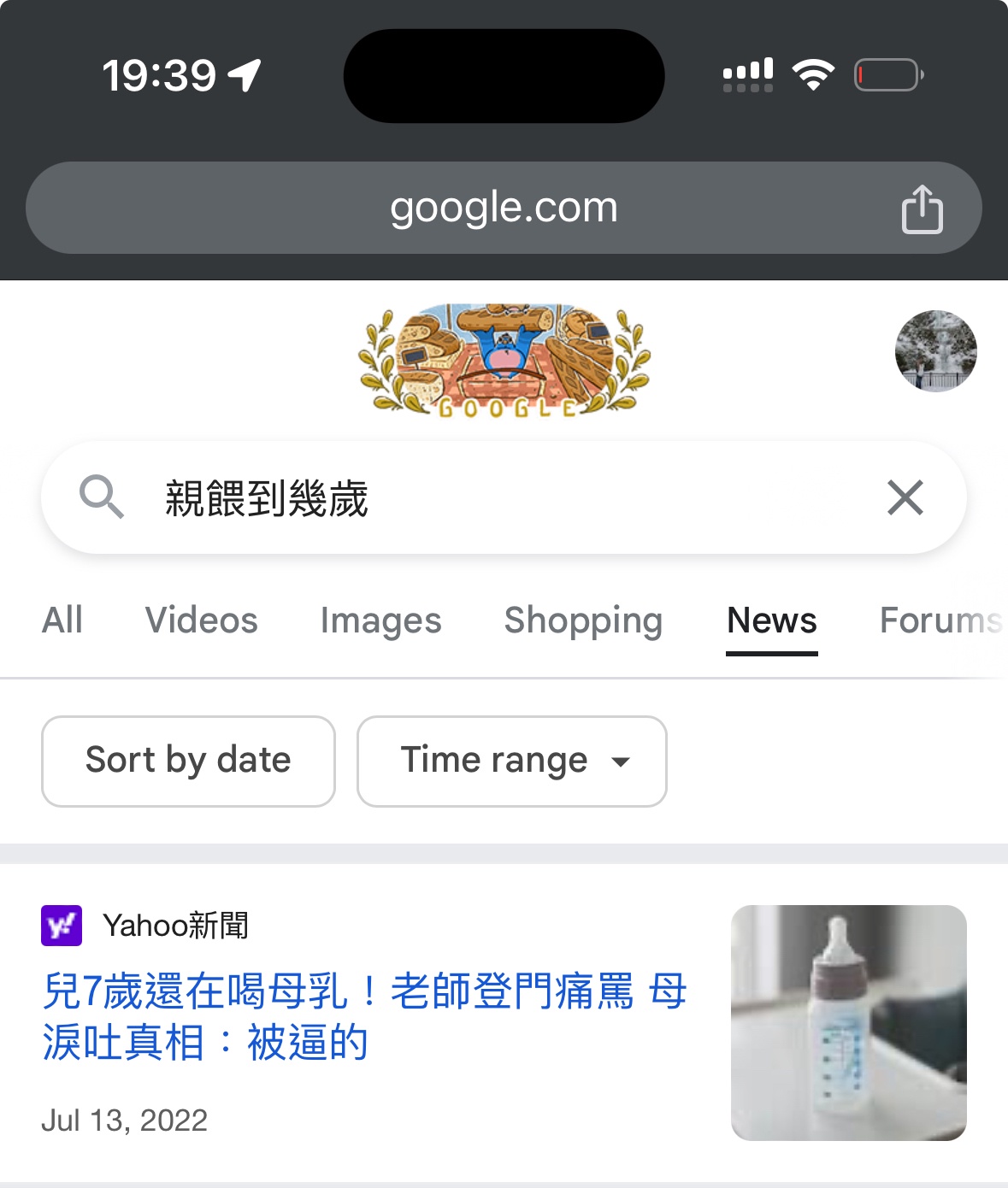Switch to the All tab

coord(62,620)
